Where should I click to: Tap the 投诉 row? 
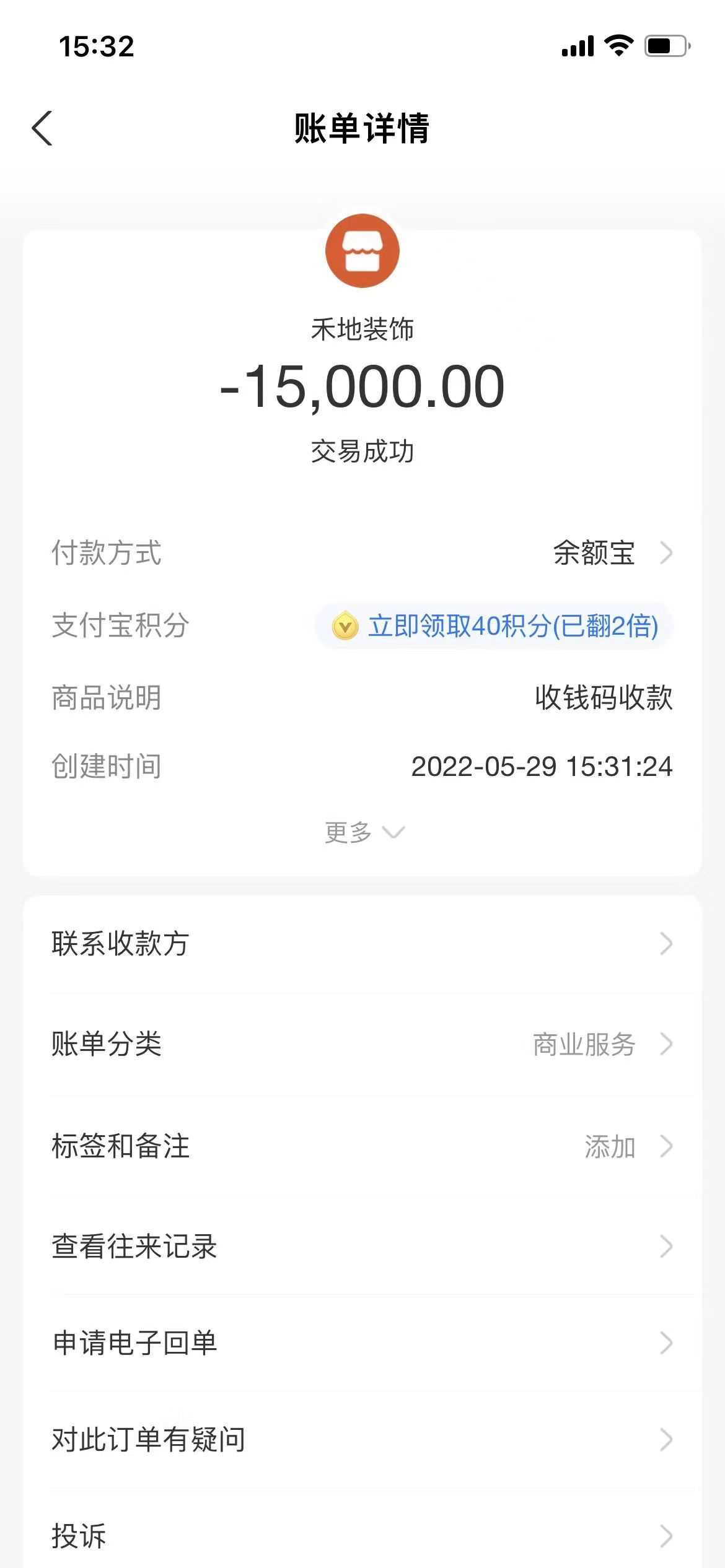click(x=362, y=1536)
